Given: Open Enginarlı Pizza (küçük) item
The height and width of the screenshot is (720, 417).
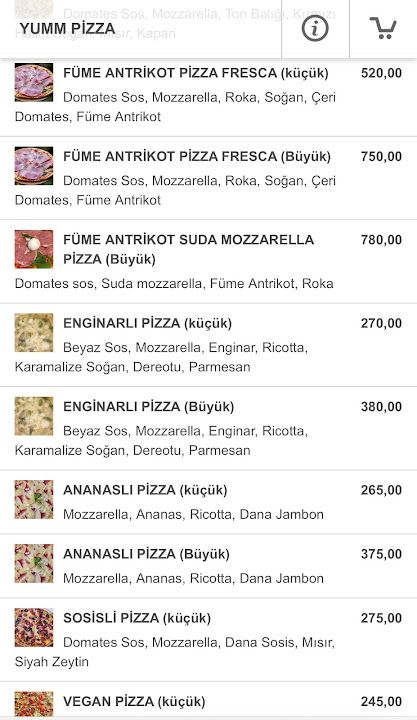Looking at the screenshot, I should point(208,345).
